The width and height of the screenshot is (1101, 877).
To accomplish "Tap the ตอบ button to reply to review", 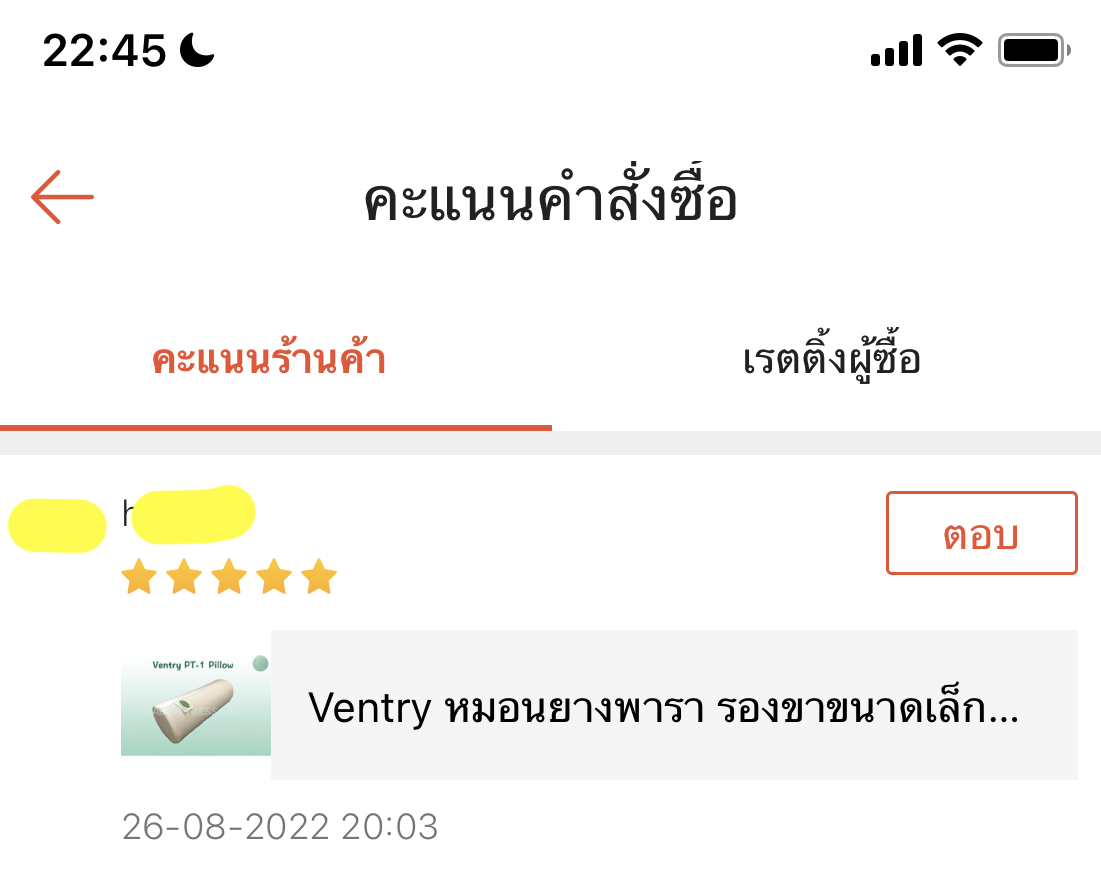I will point(981,534).
